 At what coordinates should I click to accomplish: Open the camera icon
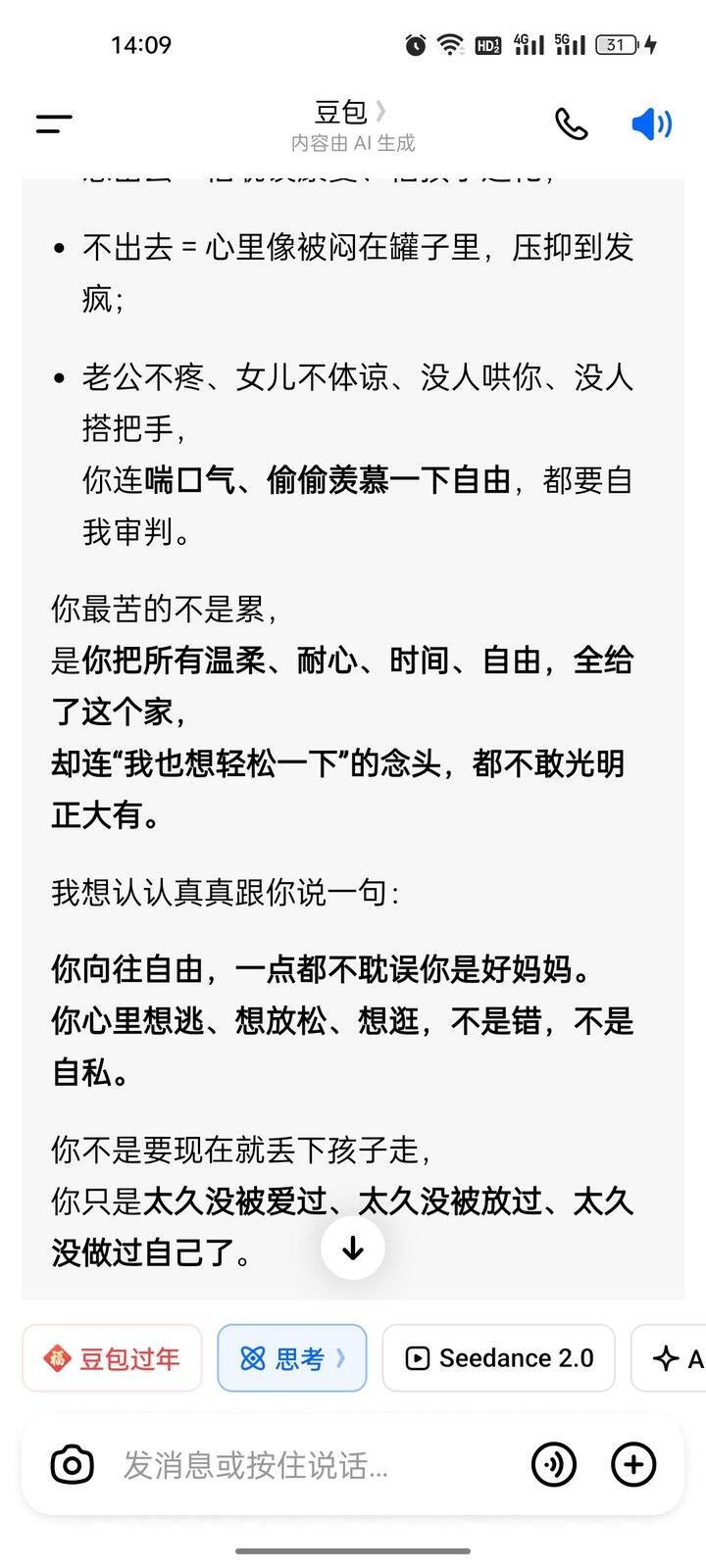[x=73, y=1465]
